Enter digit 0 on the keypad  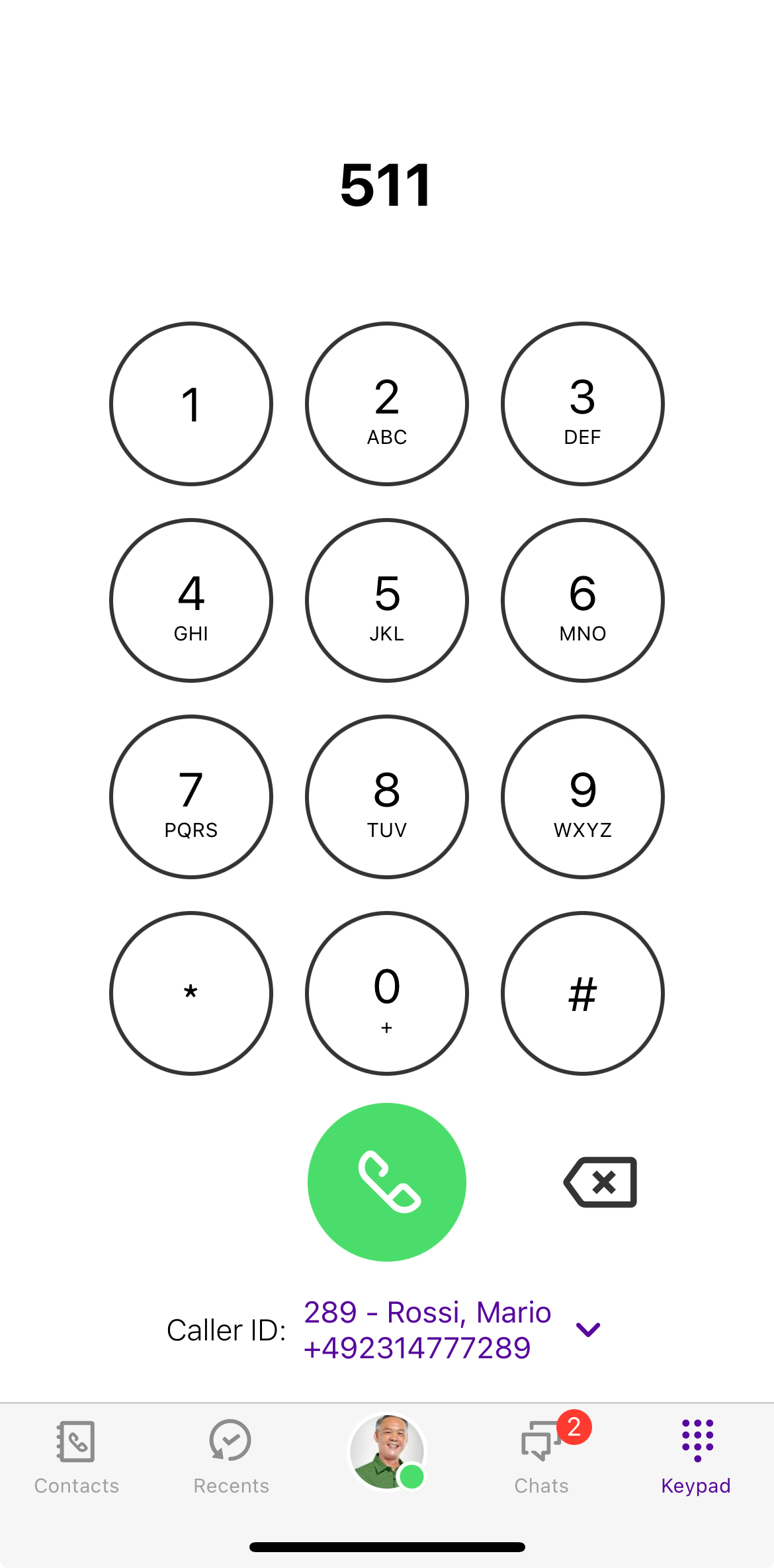pyautogui.click(x=387, y=994)
